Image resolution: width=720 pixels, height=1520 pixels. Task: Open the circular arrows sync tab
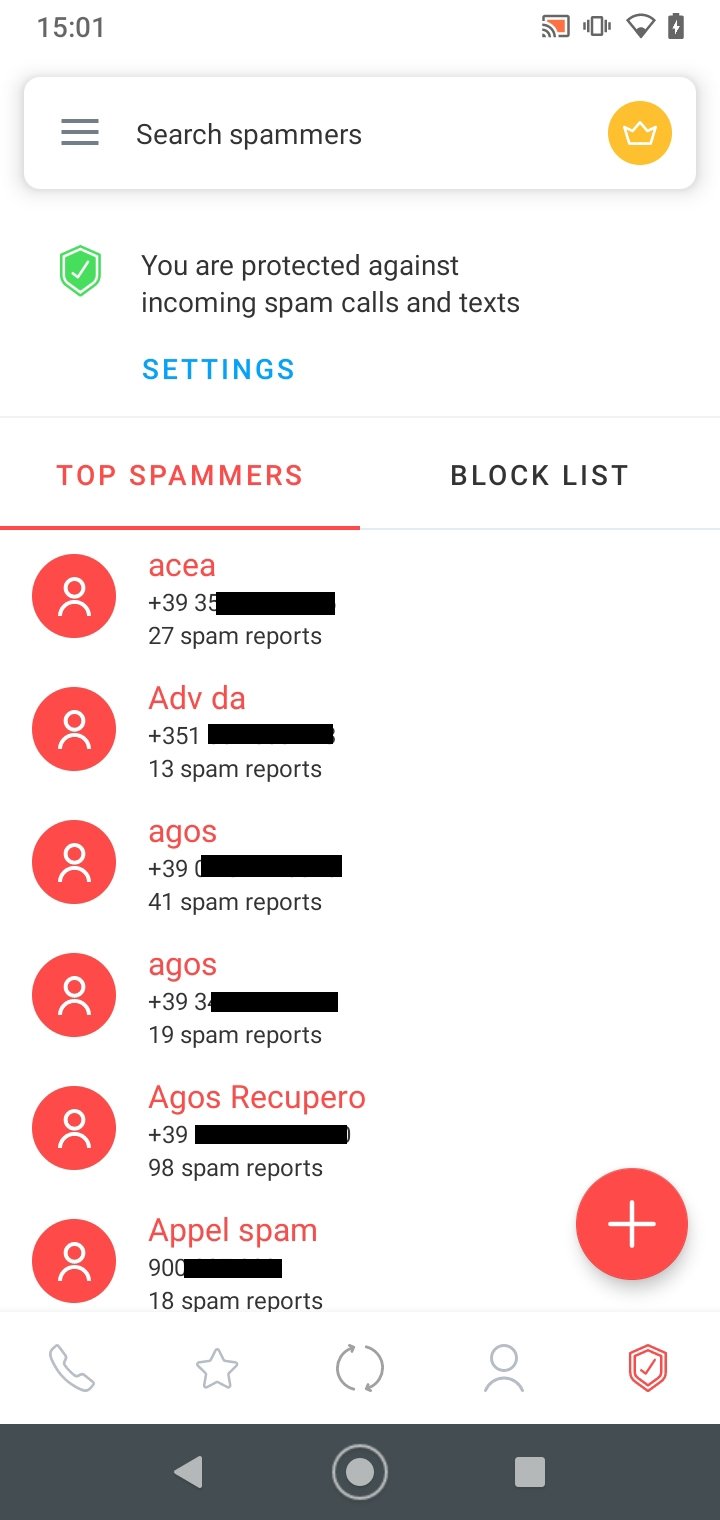[x=360, y=1368]
